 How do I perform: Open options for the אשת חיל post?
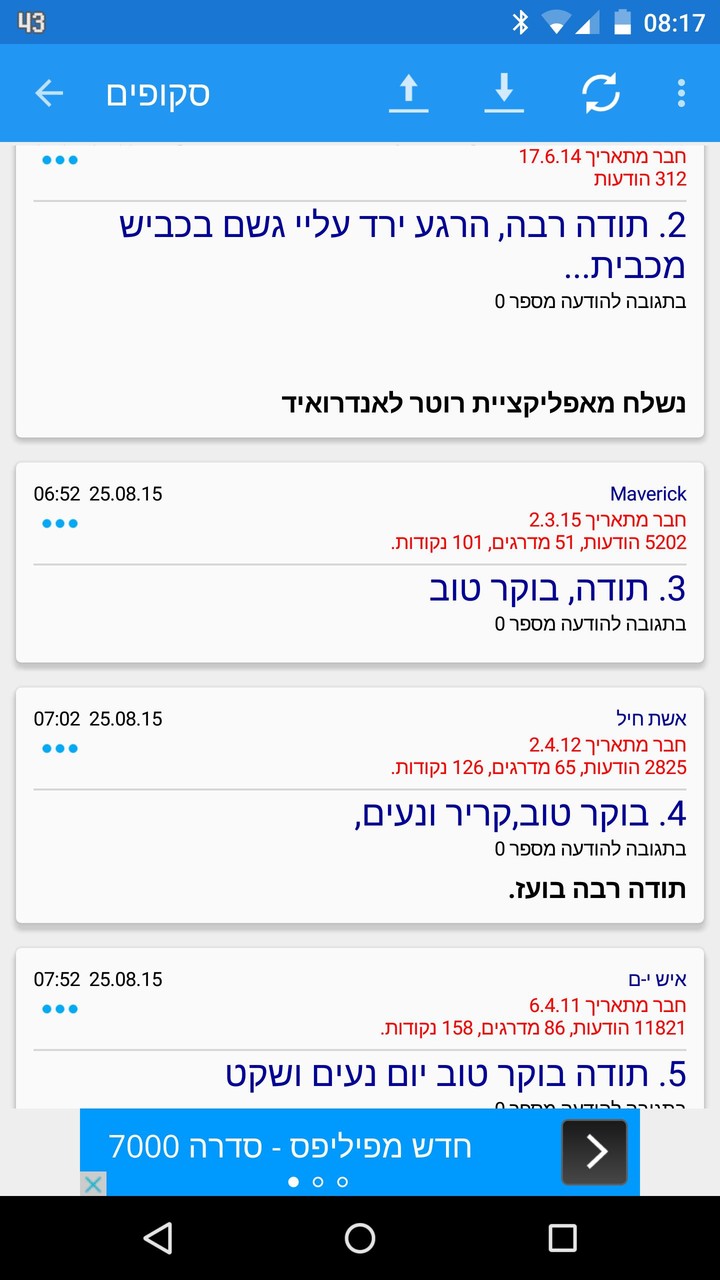[59, 747]
